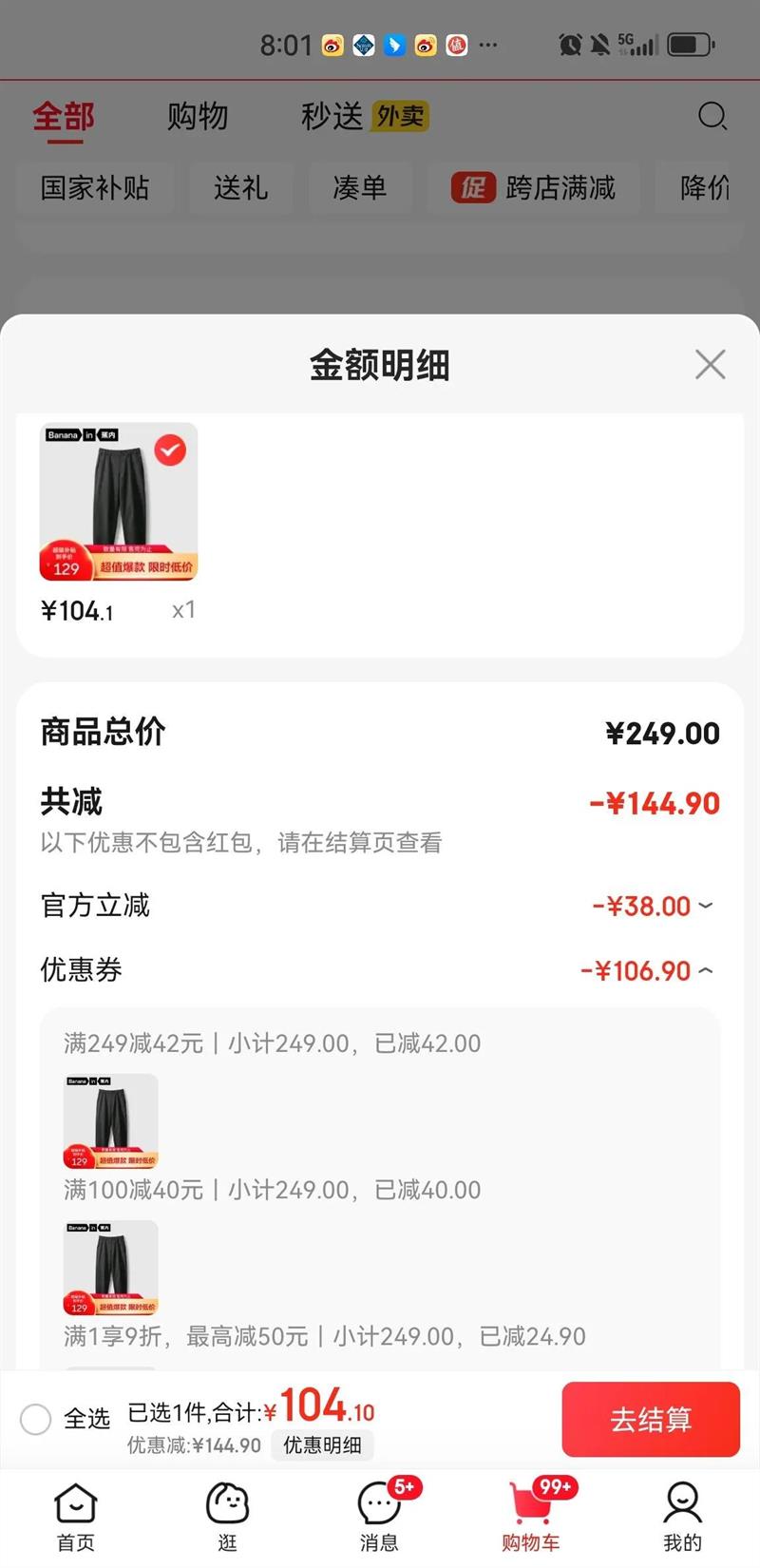Close the 金额明细 panel
Image resolution: width=760 pixels, height=1568 pixels.
(x=710, y=364)
